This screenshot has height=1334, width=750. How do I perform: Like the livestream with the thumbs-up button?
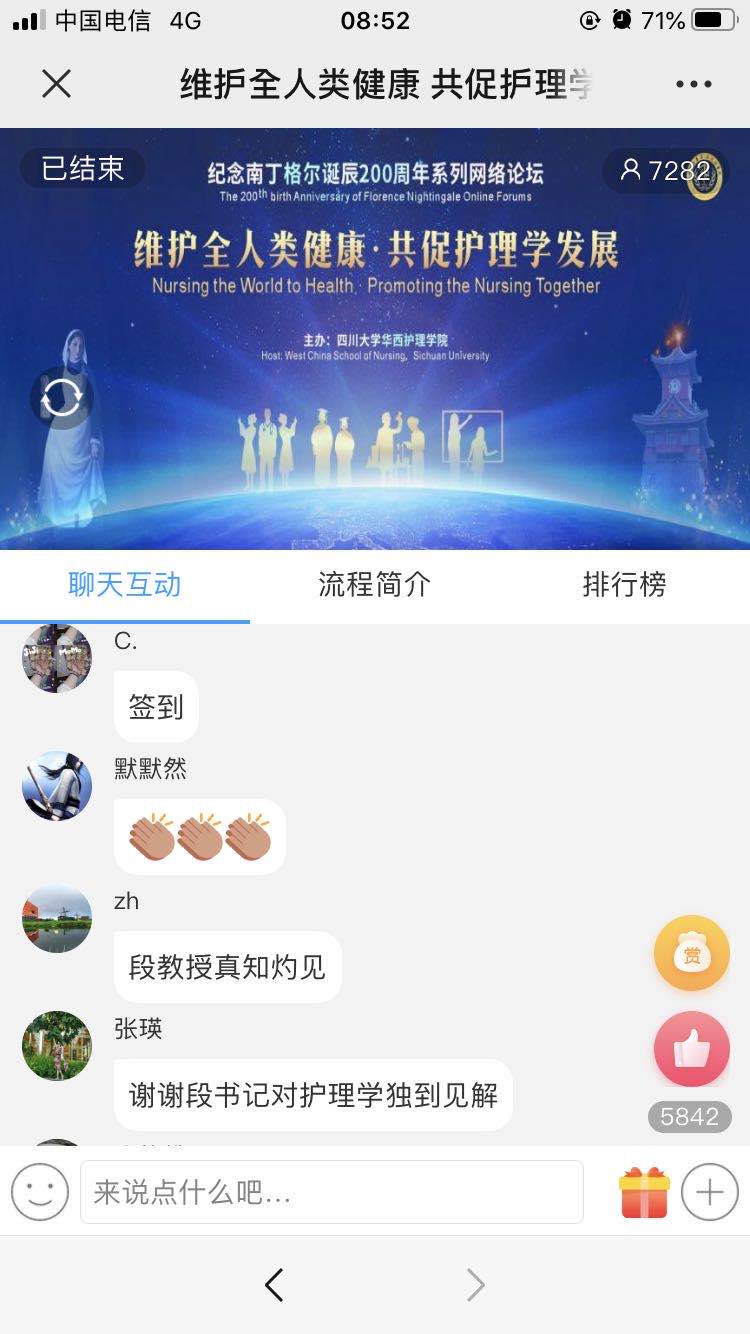[x=691, y=1049]
